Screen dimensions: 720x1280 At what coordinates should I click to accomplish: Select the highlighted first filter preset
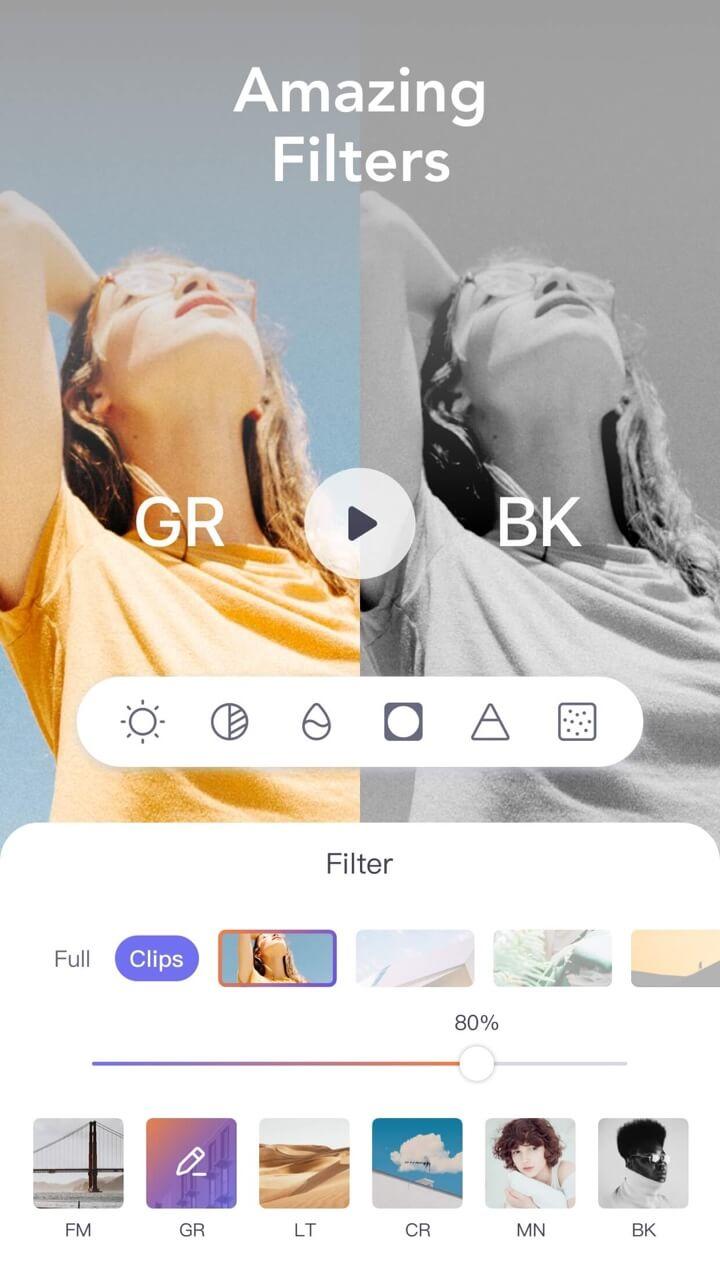point(276,957)
